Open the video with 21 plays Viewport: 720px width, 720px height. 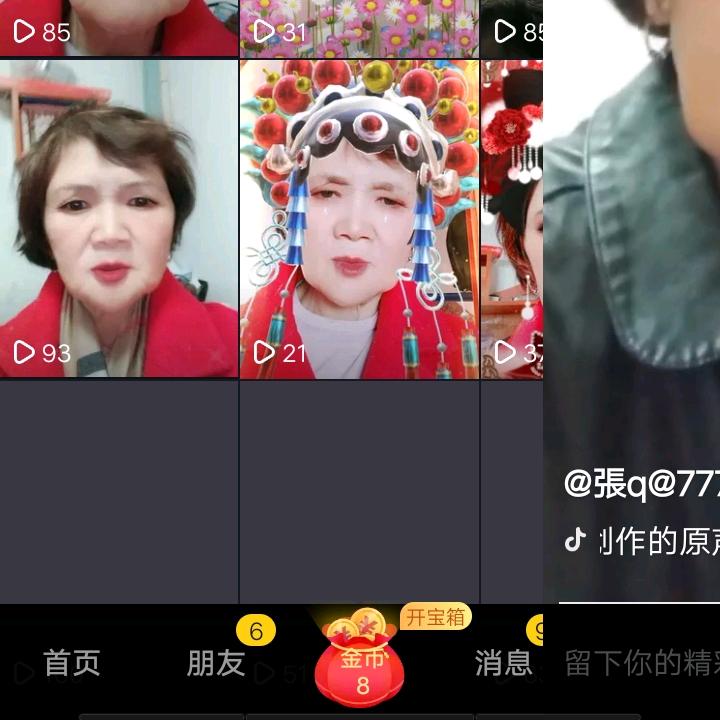point(359,218)
